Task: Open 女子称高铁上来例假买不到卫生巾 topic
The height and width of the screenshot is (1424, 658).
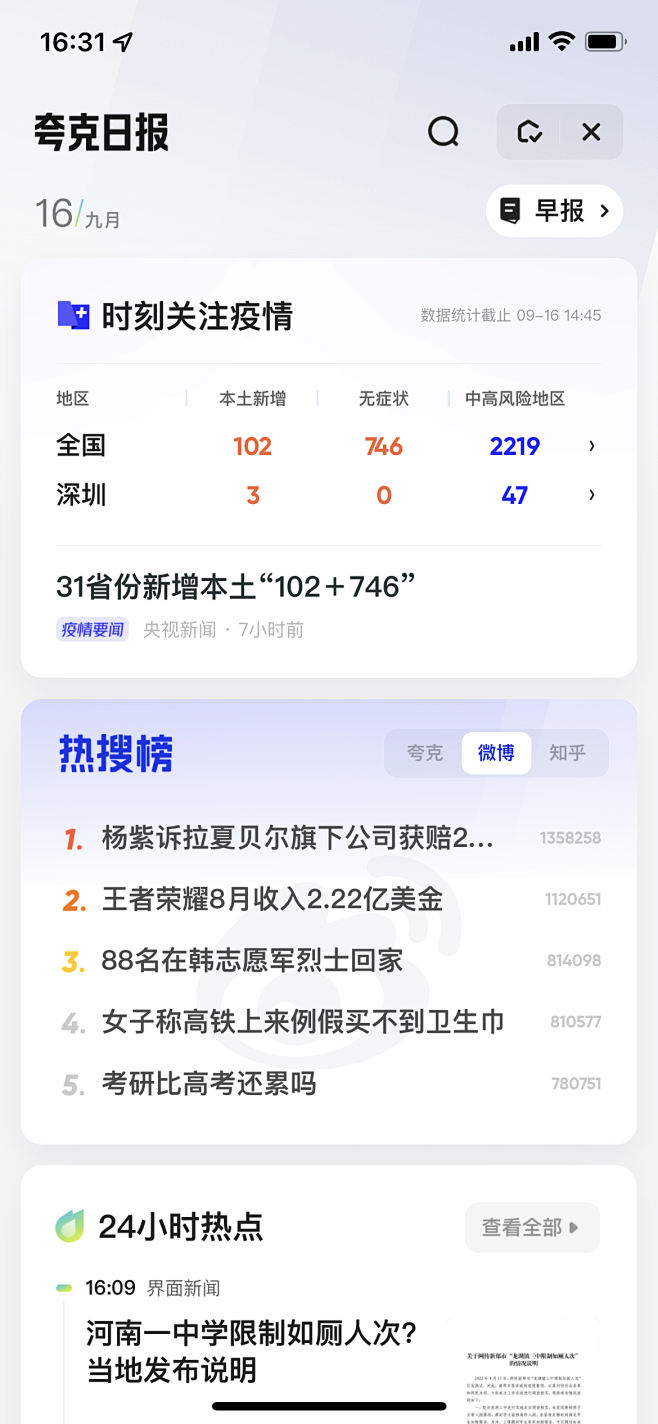Action: (x=302, y=1022)
